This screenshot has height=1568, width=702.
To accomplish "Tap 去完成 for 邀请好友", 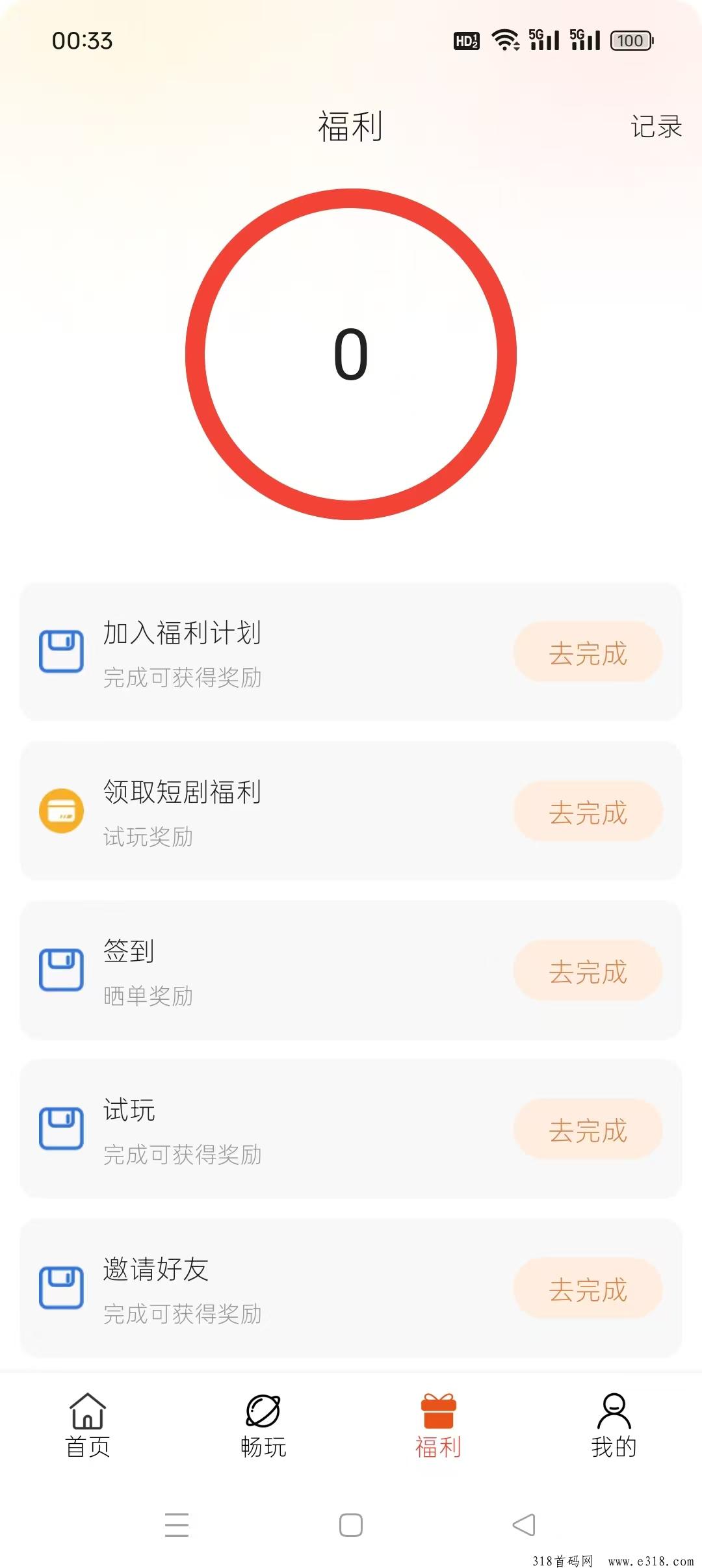I will (x=588, y=1288).
